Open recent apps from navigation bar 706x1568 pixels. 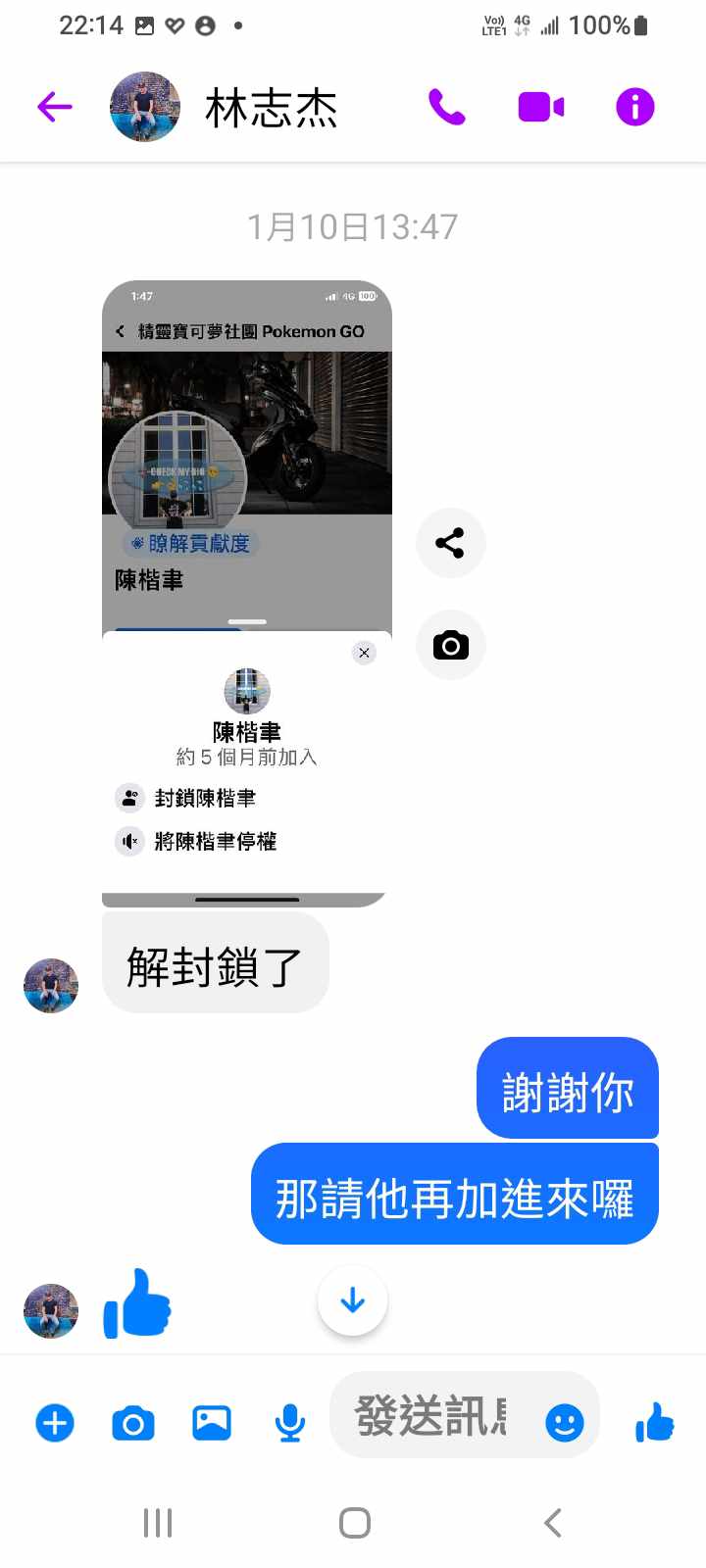[x=158, y=1522]
